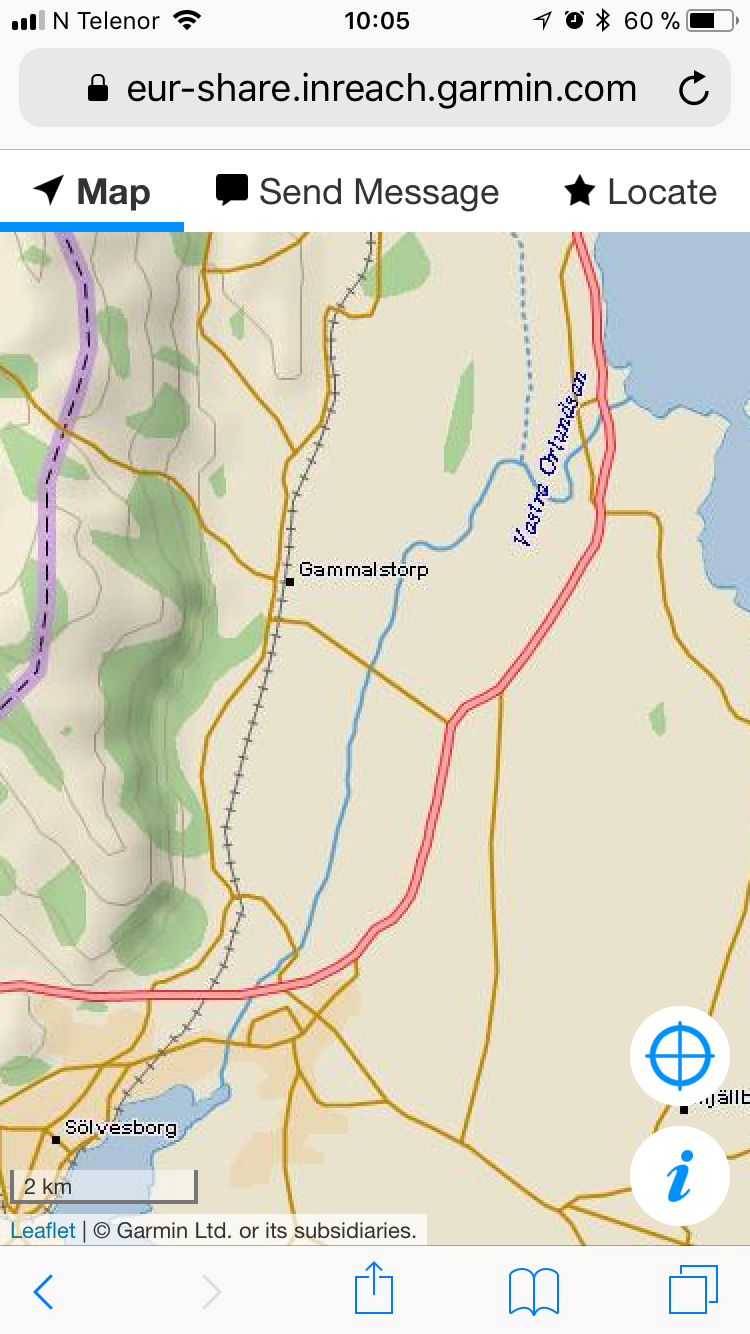750x1334 pixels.
Task: Reload the page from the address bar
Action: 694,90
